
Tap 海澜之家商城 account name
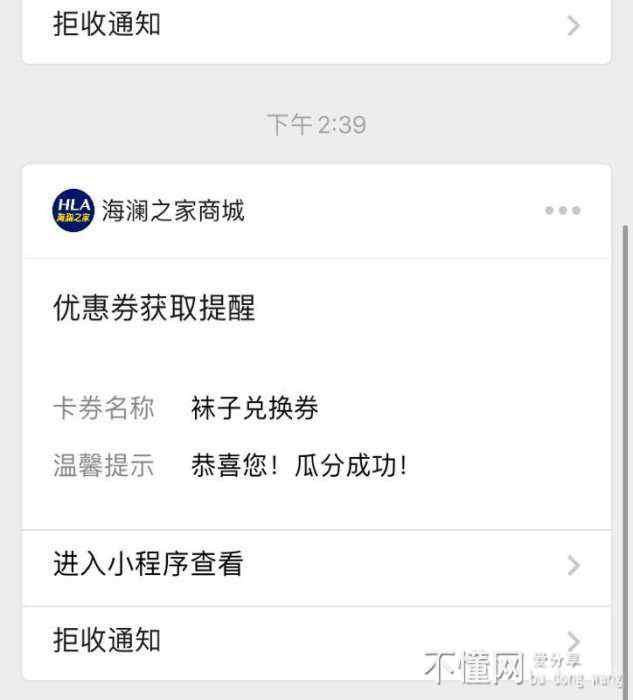173,211
